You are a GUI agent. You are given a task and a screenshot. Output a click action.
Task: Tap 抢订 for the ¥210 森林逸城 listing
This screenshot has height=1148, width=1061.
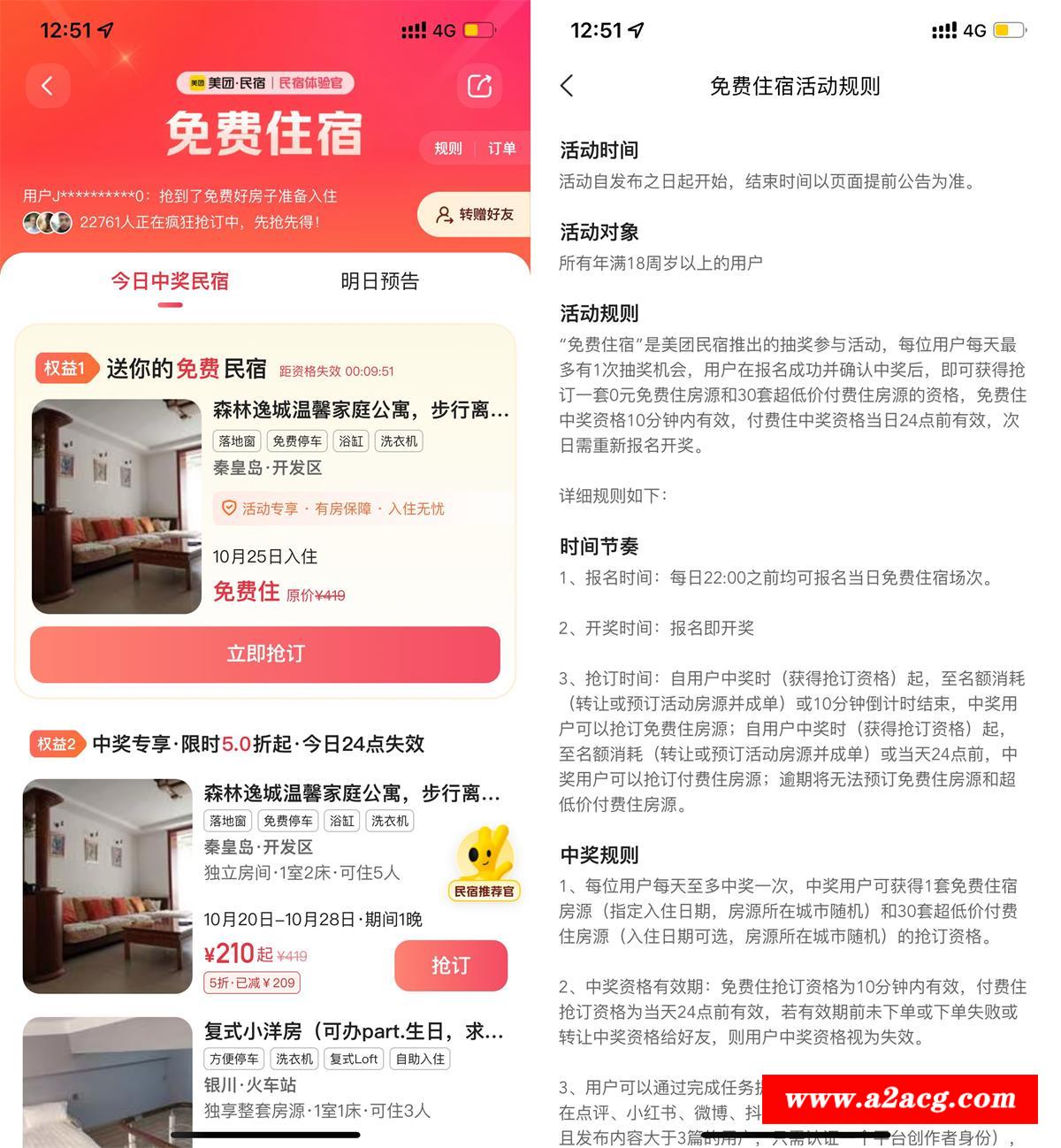pyautogui.click(x=451, y=965)
